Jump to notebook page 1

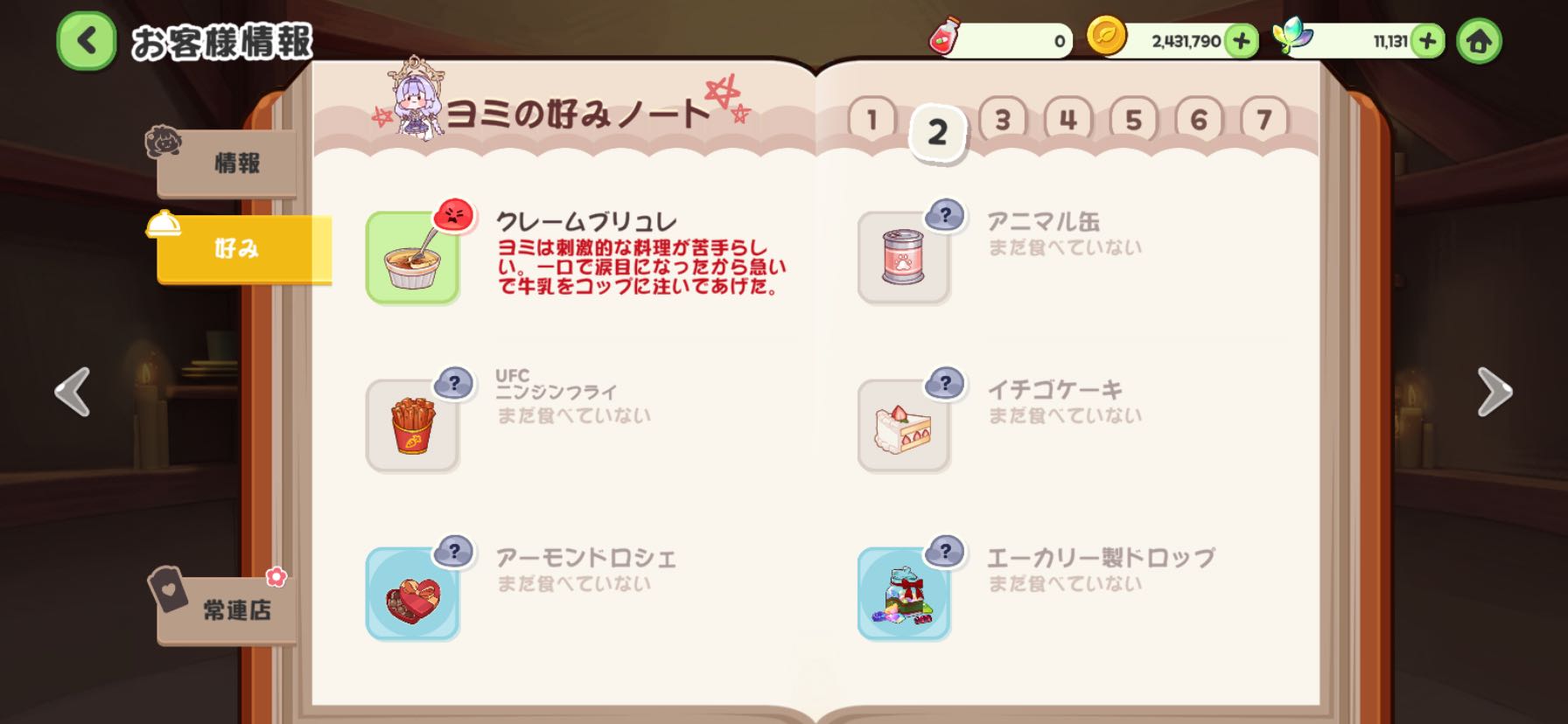(871, 120)
